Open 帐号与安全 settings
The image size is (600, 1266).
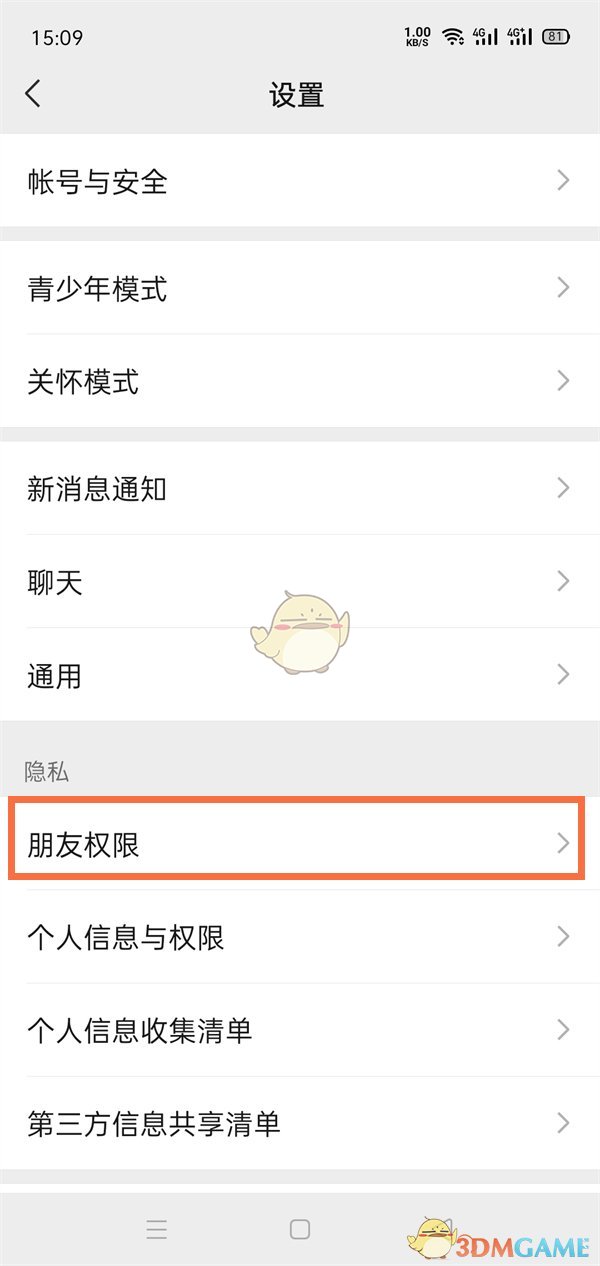coord(300,181)
